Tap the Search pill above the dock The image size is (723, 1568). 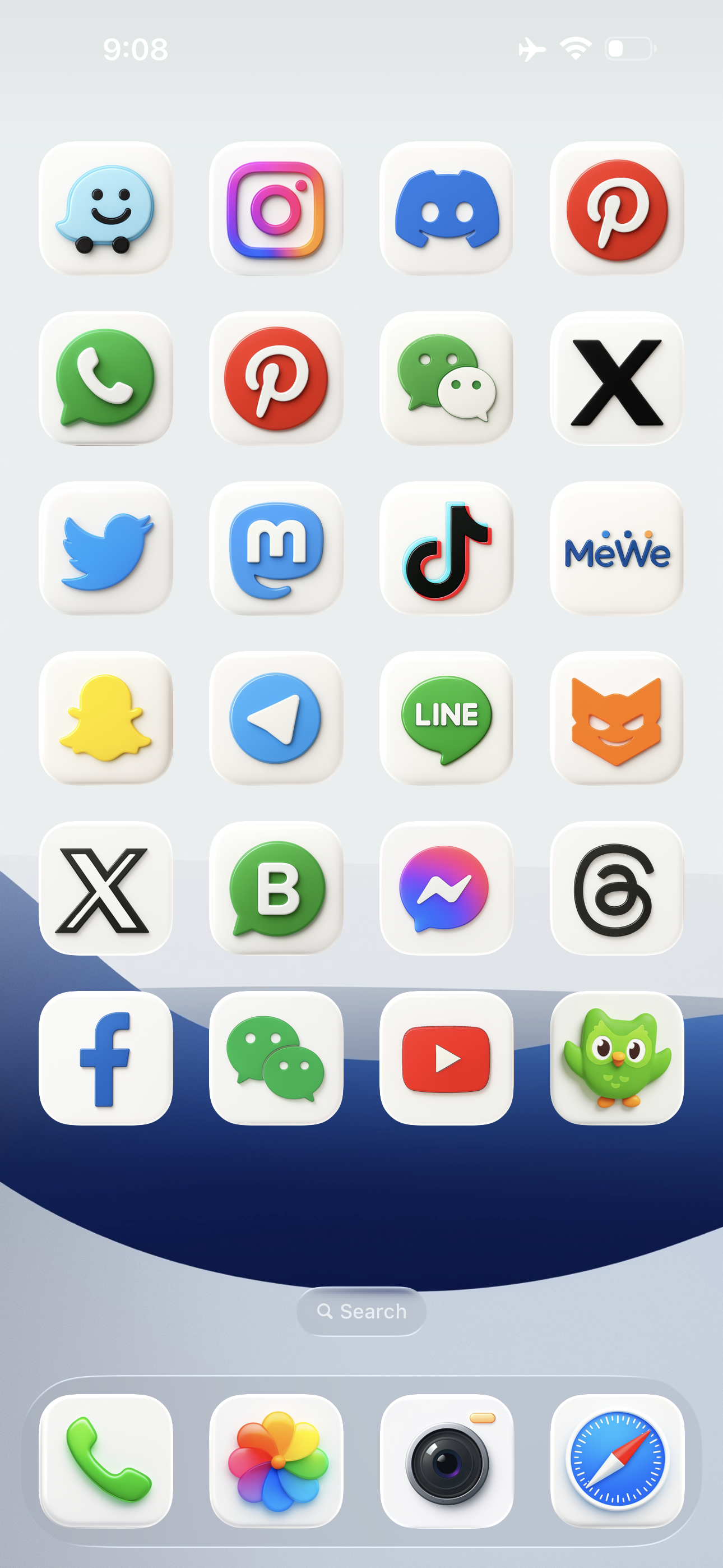pos(361,1311)
